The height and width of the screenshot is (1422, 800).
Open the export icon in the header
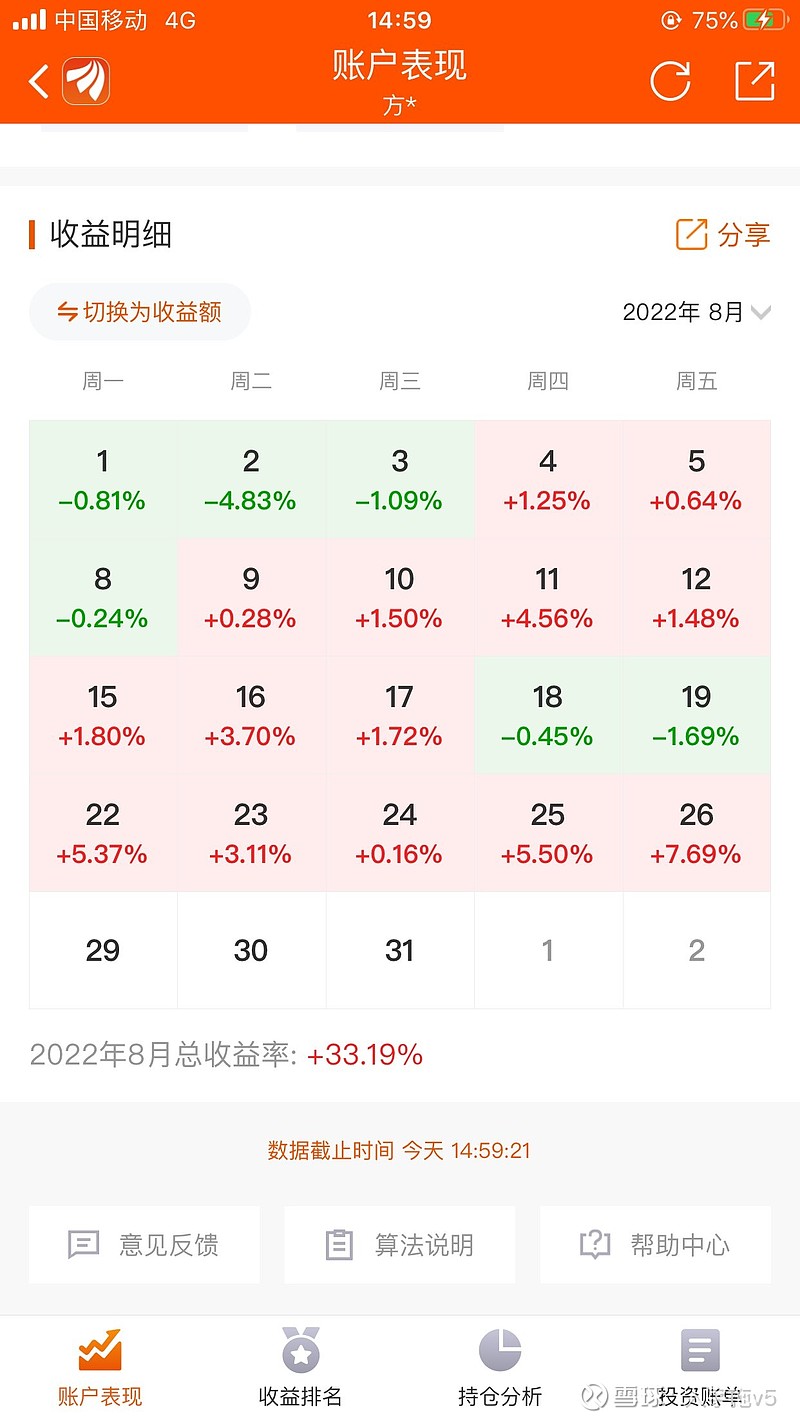click(755, 81)
